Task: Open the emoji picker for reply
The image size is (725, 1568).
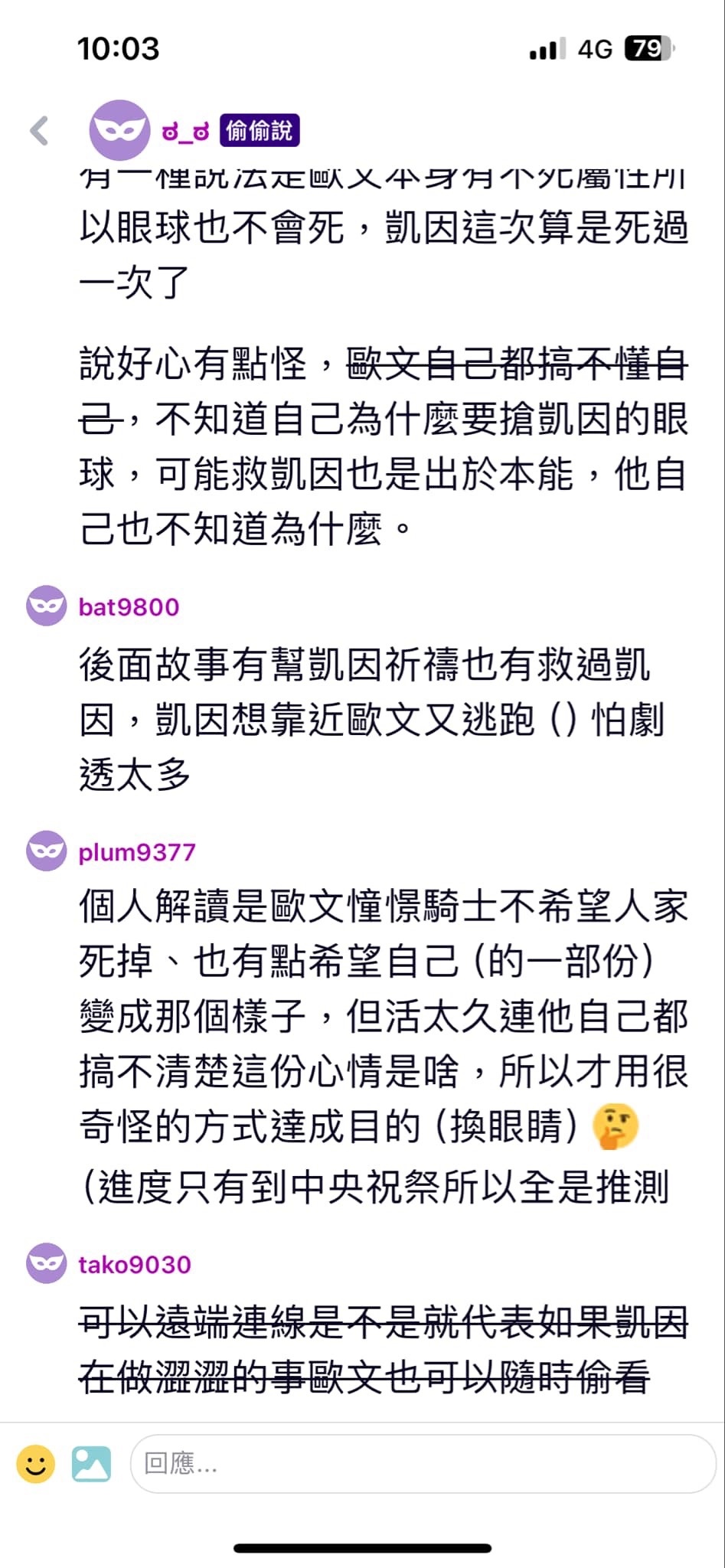Action: pos(35,1465)
